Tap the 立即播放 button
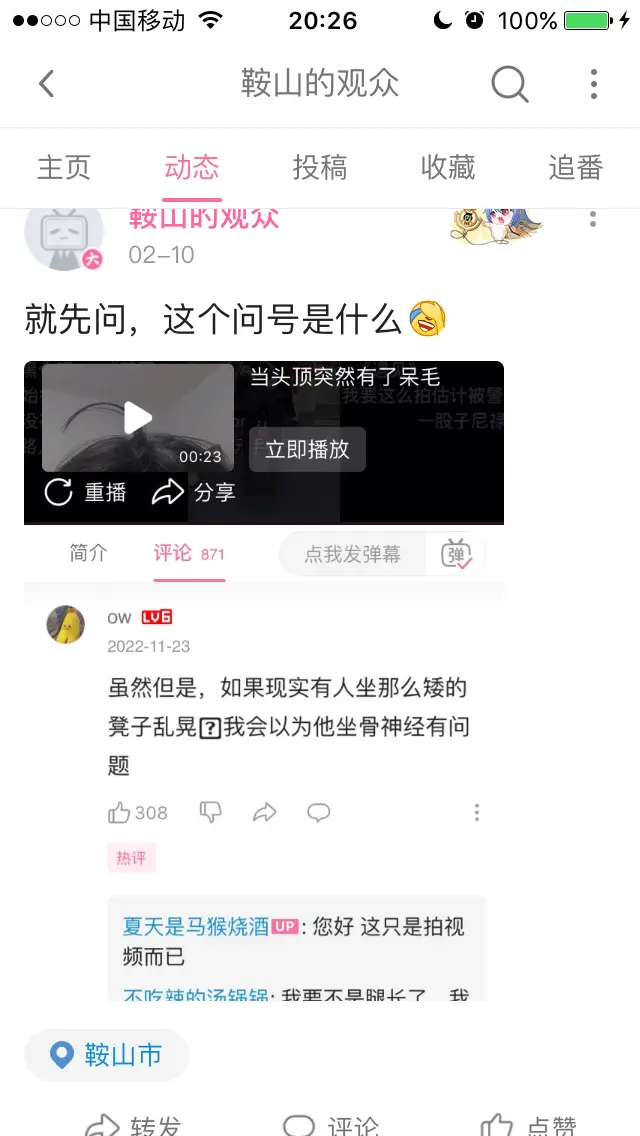 click(x=307, y=449)
